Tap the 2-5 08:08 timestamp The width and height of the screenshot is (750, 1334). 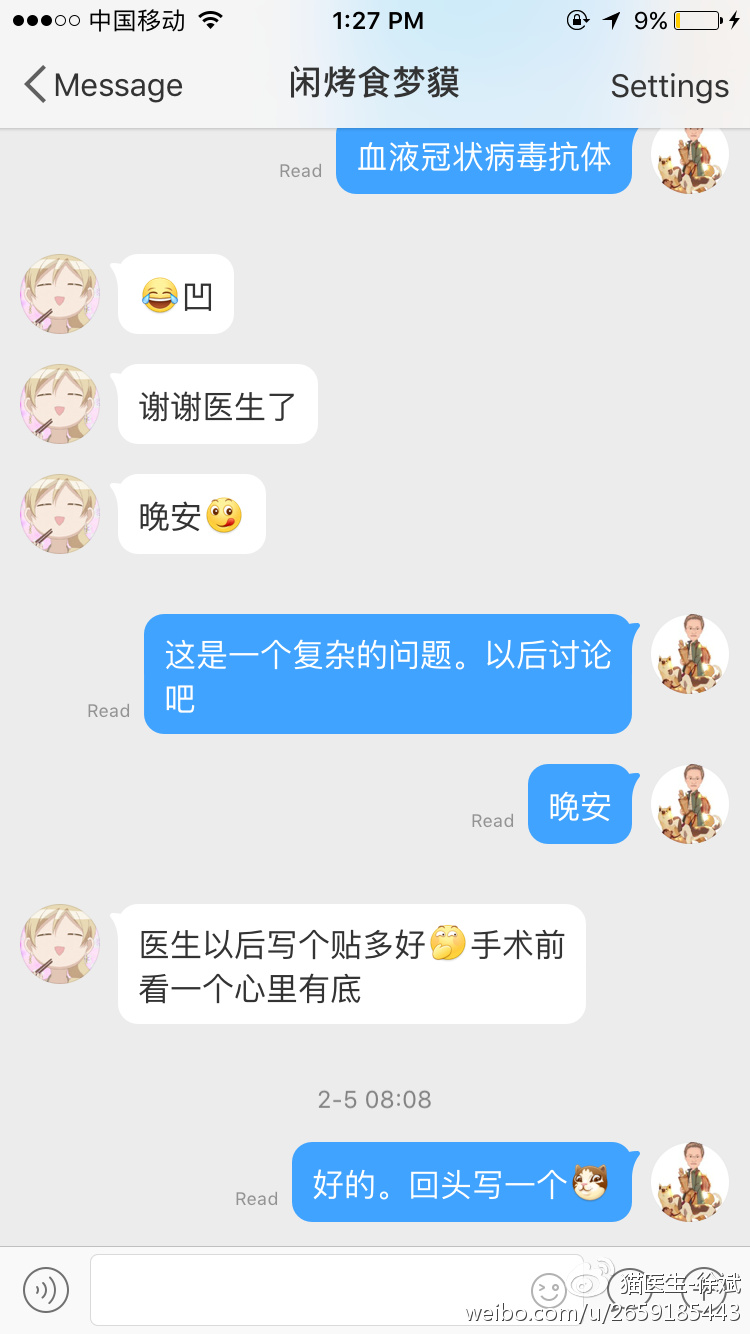[x=374, y=1099]
